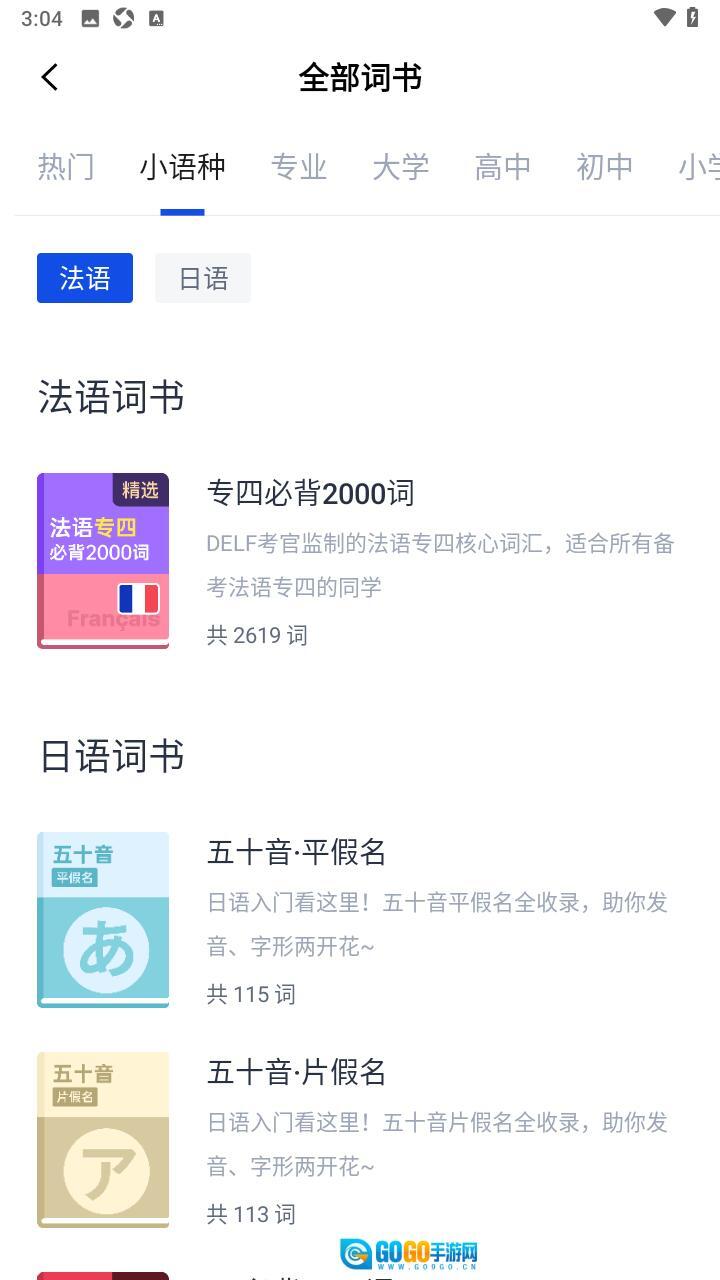Switch to the 热门 tab
This screenshot has width=720, height=1280.
(66, 167)
